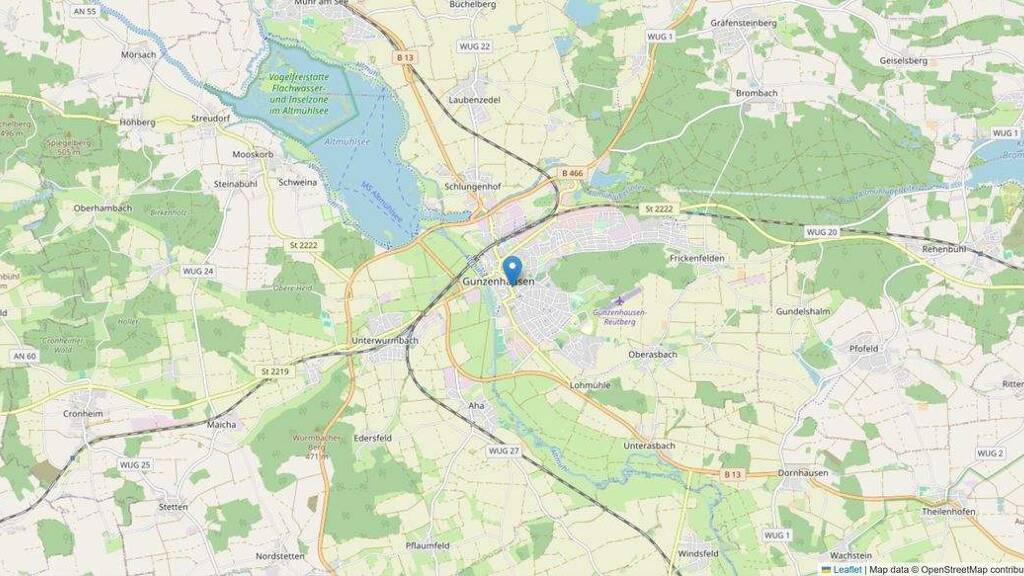Screen dimensions: 1024x576
Task: Tap the blue marker pin at Gunzenhausen
Action: pyautogui.click(x=513, y=270)
